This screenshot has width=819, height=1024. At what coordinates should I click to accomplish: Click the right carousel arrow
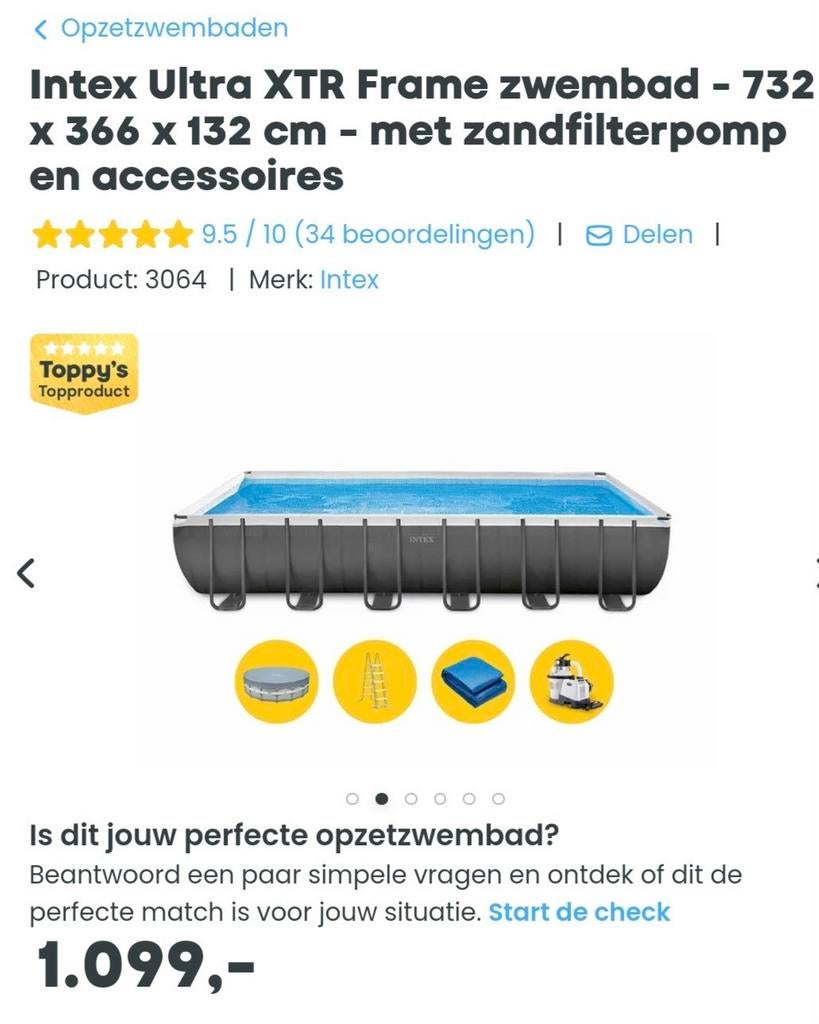(812, 574)
